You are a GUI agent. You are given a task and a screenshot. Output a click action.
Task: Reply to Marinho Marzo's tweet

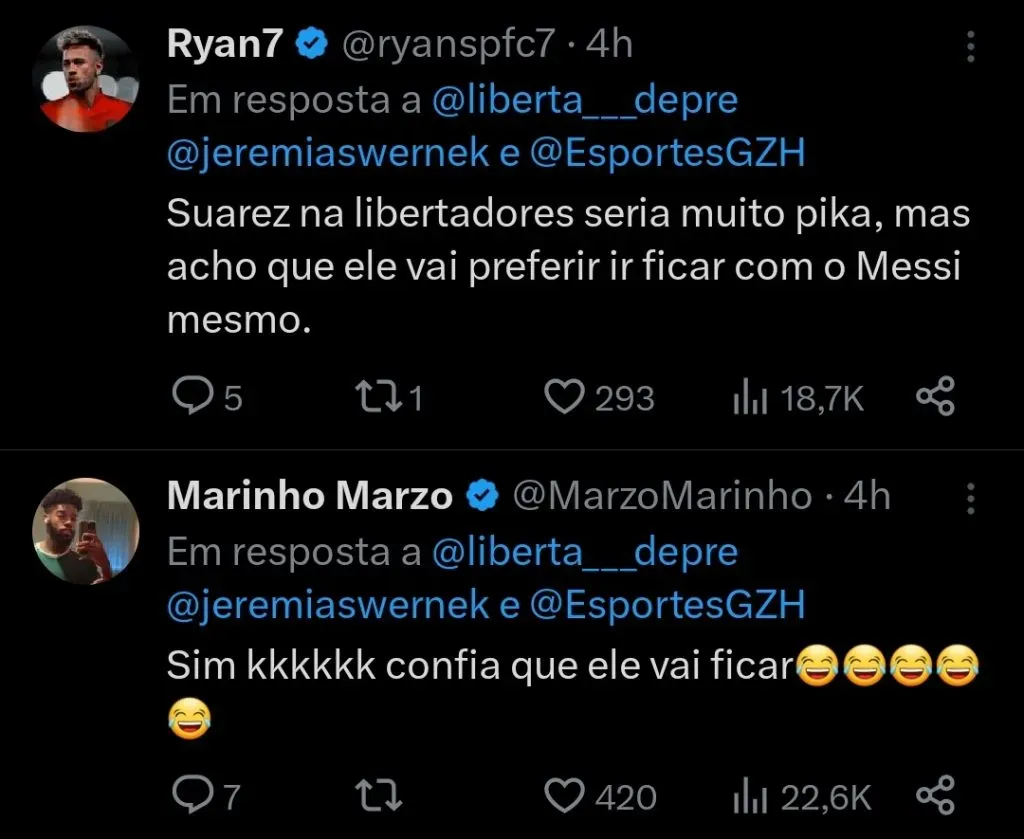pos(190,796)
